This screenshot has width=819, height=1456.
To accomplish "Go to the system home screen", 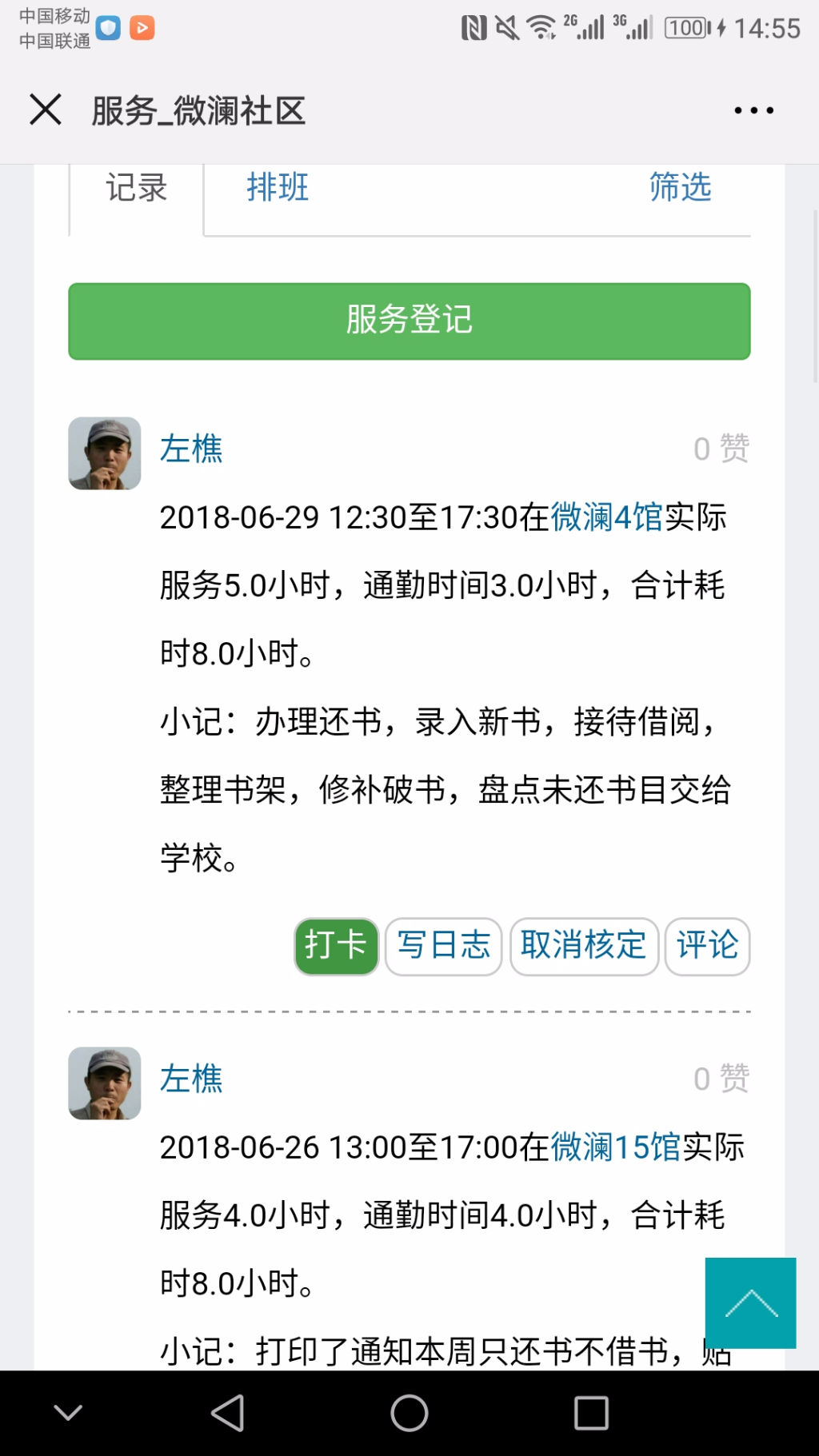I will [x=409, y=1413].
